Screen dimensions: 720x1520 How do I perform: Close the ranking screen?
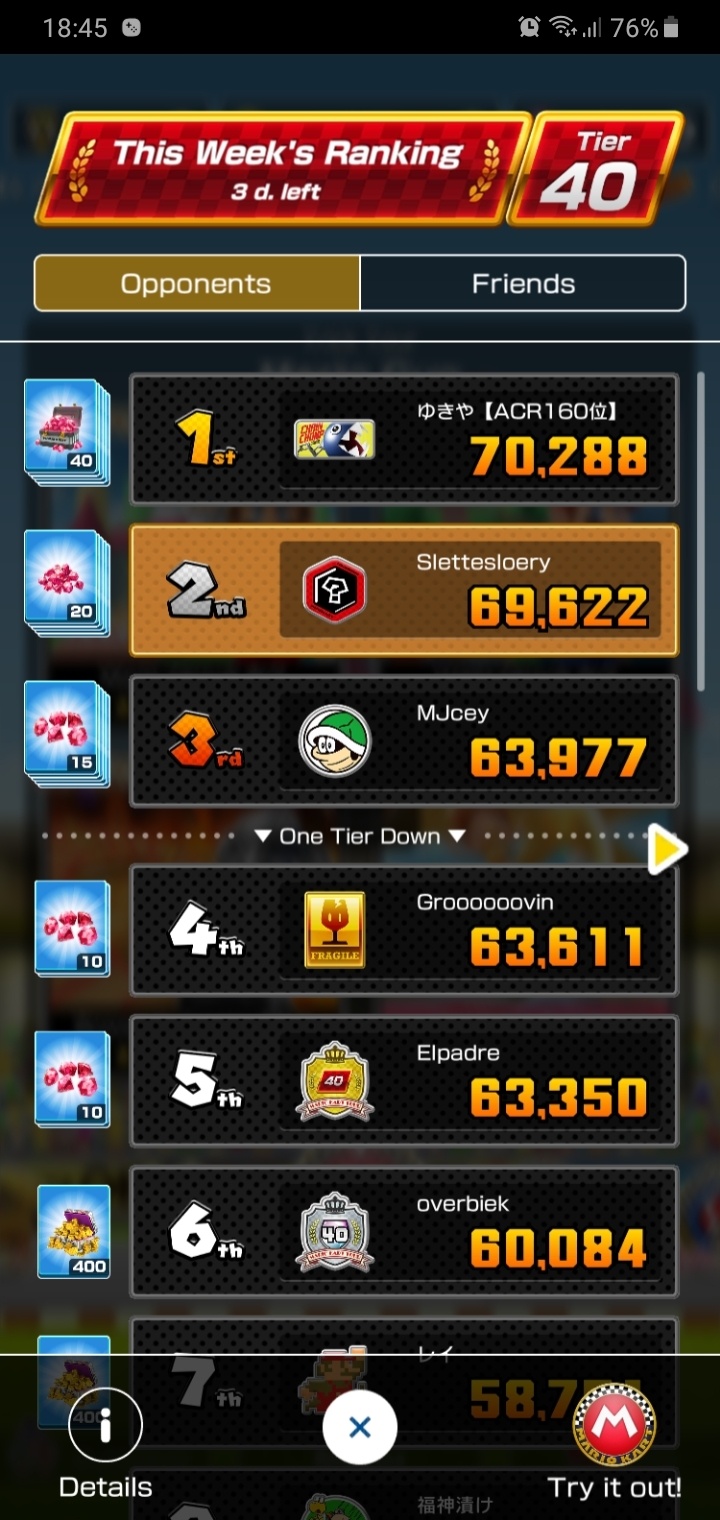coord(360,1427)
